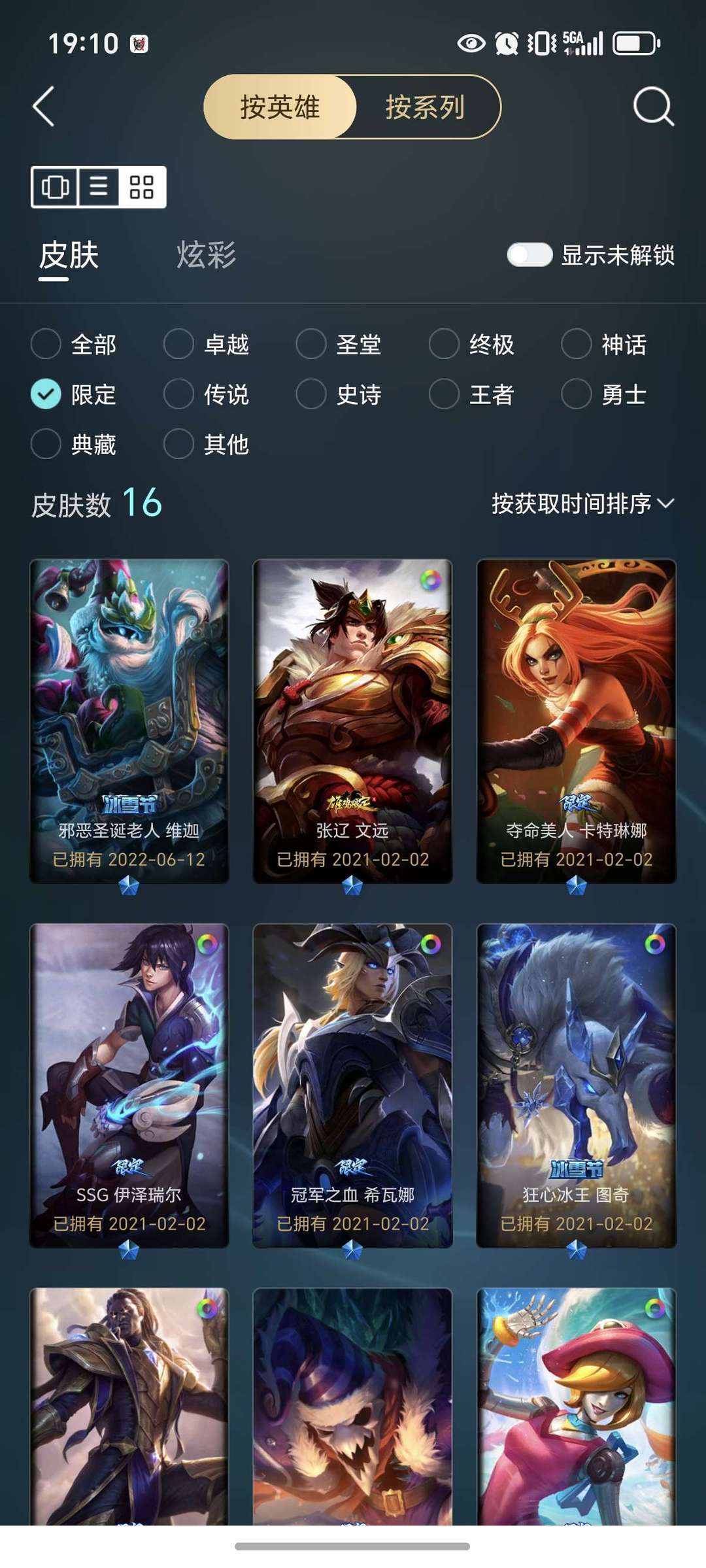706x1568 pixels.
Task: Choose the 神话 rarity filter
Action: pyautogui.click(x=605, y=344)
